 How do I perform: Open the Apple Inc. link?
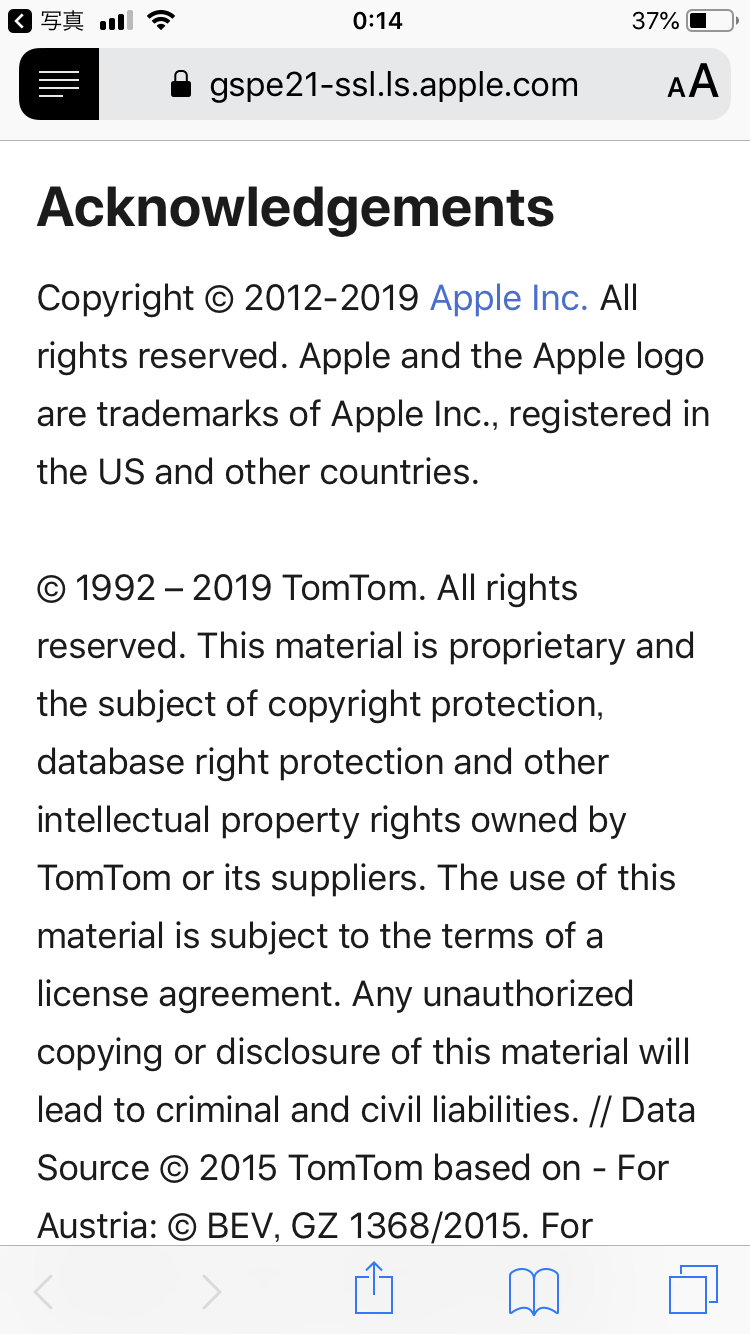click(509, 298)
